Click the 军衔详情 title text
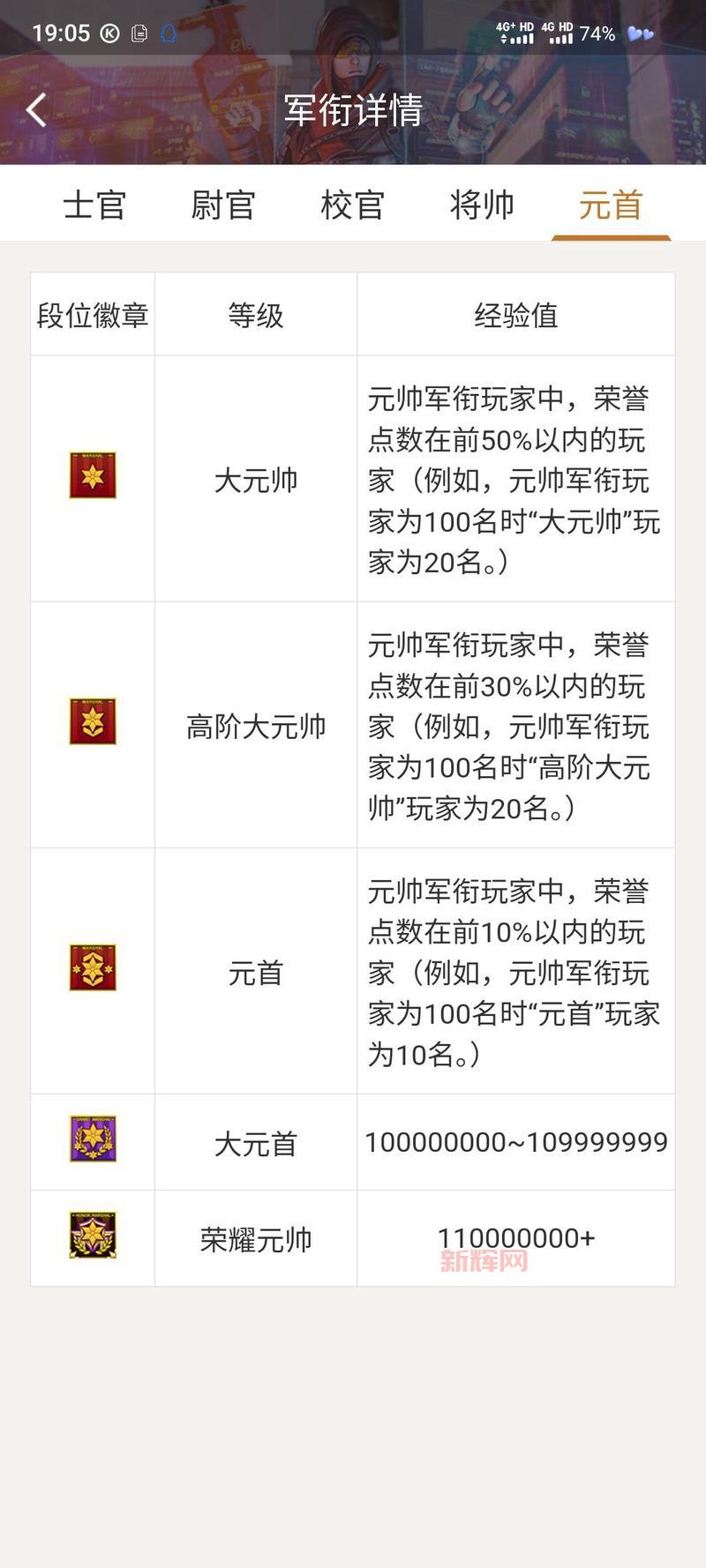Image resolution: width=706 pixels, height=1568 pixels. 353,109
